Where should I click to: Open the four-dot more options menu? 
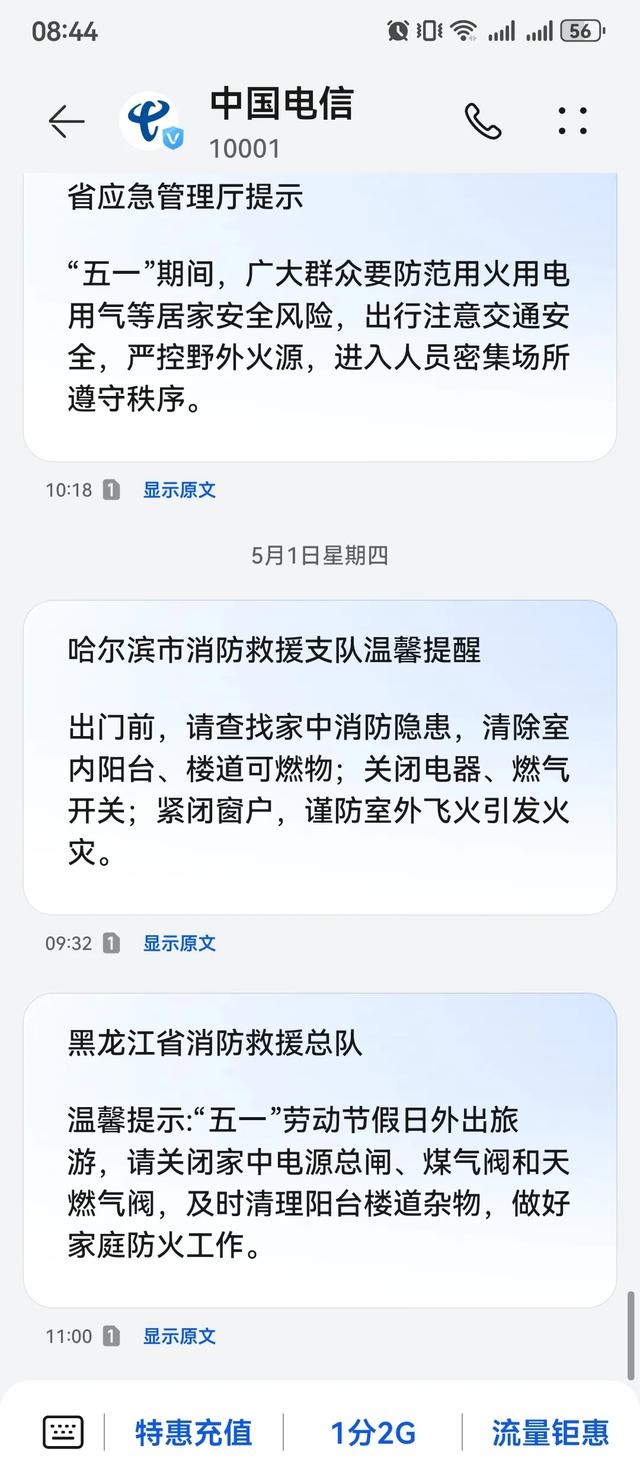click(573, 122)
